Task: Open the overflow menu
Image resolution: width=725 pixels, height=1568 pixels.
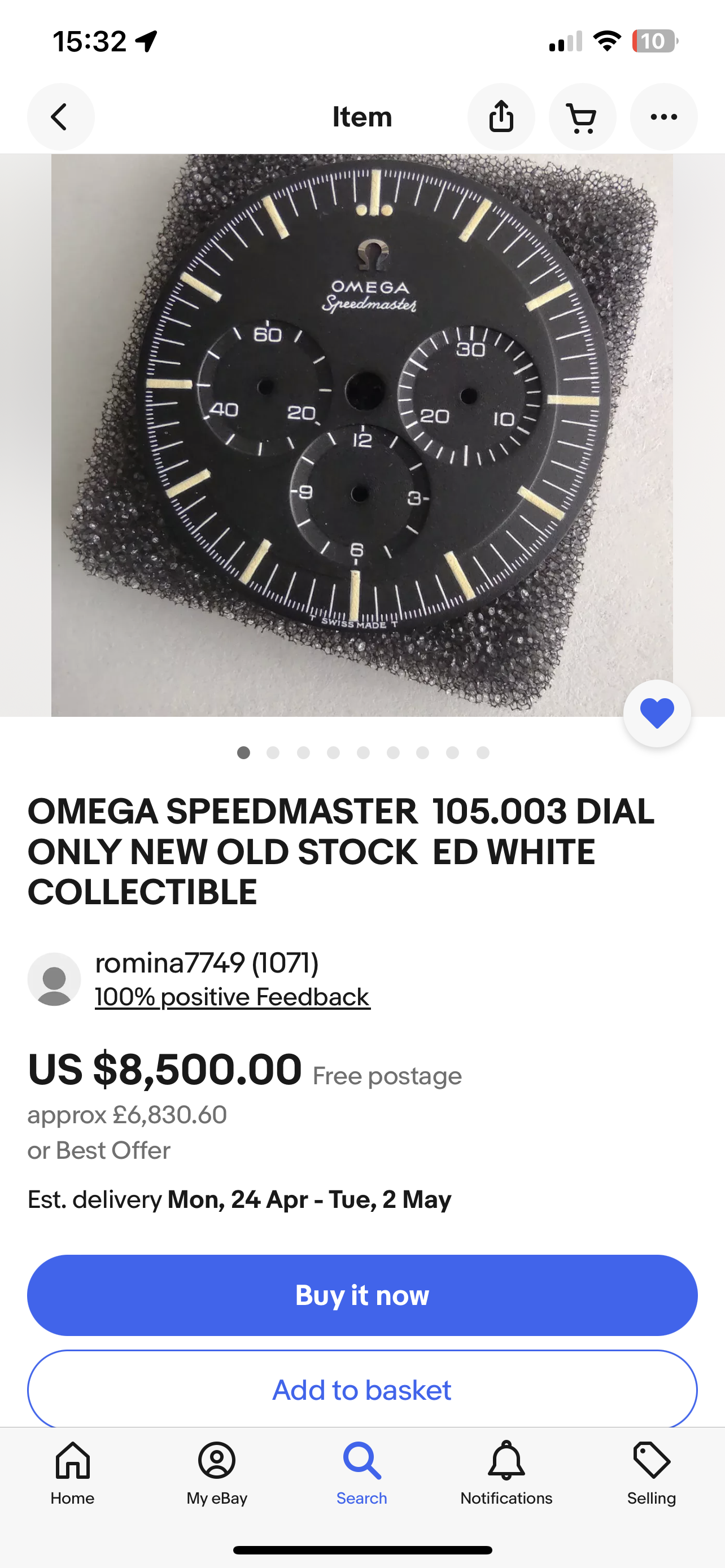Action: pos(663,117)
